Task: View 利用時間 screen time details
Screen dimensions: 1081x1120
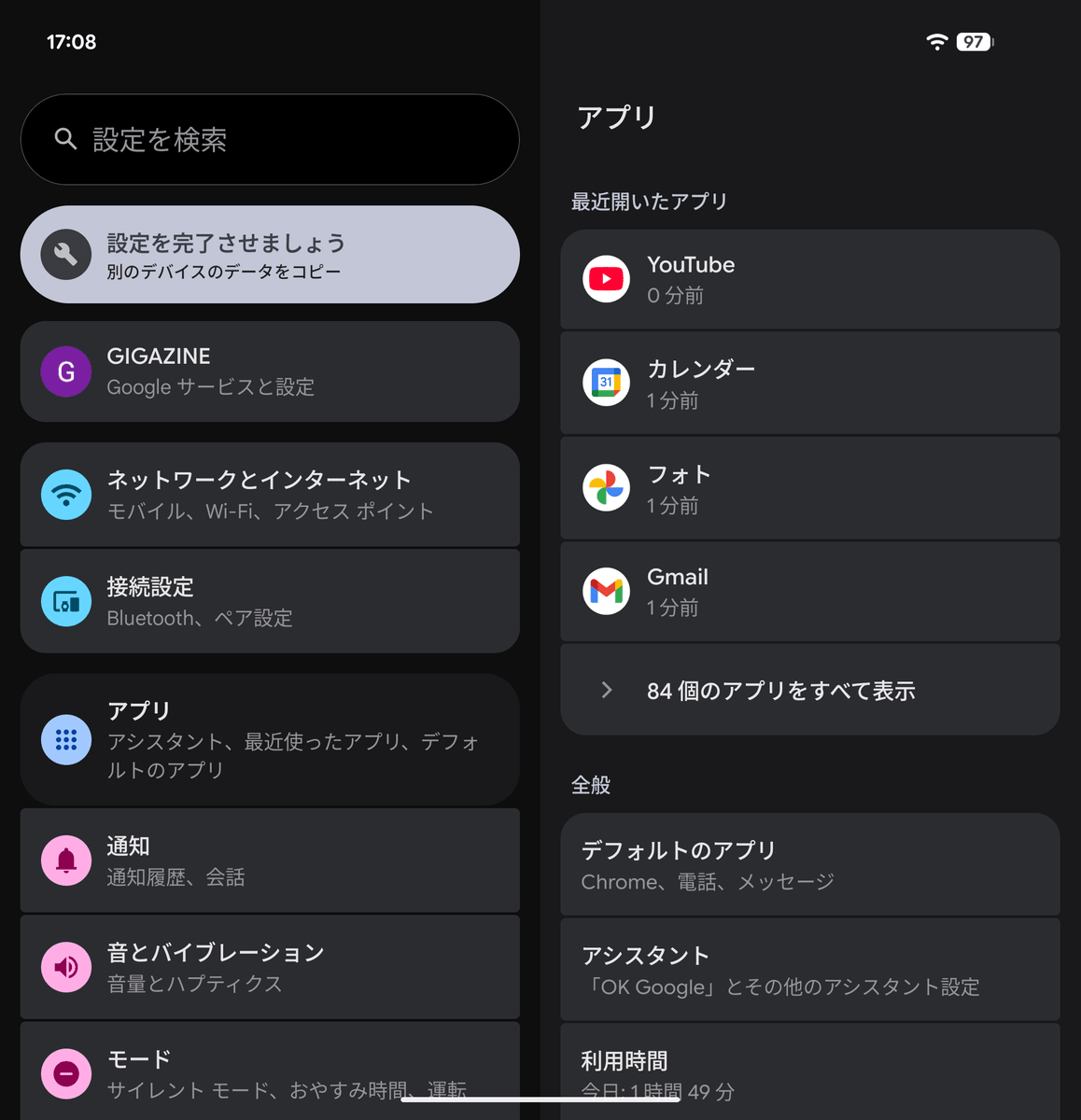Action: pyautogui.click(x=809, y=1071)
